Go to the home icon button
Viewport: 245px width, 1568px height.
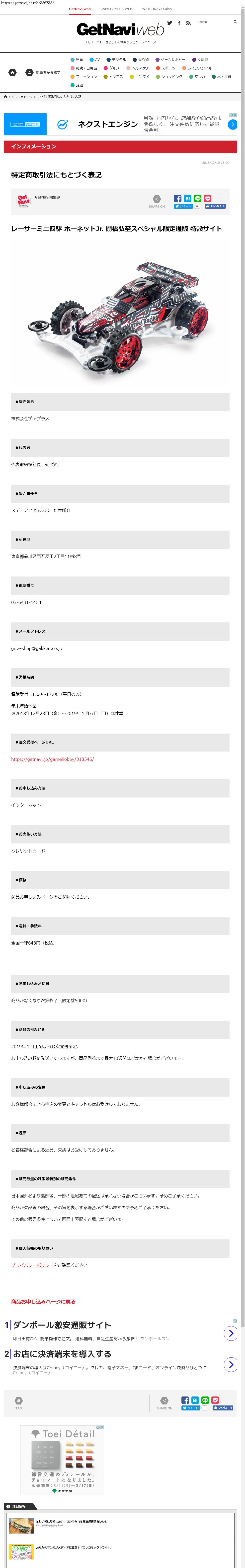pyautogui.click(x=12, y=72)
